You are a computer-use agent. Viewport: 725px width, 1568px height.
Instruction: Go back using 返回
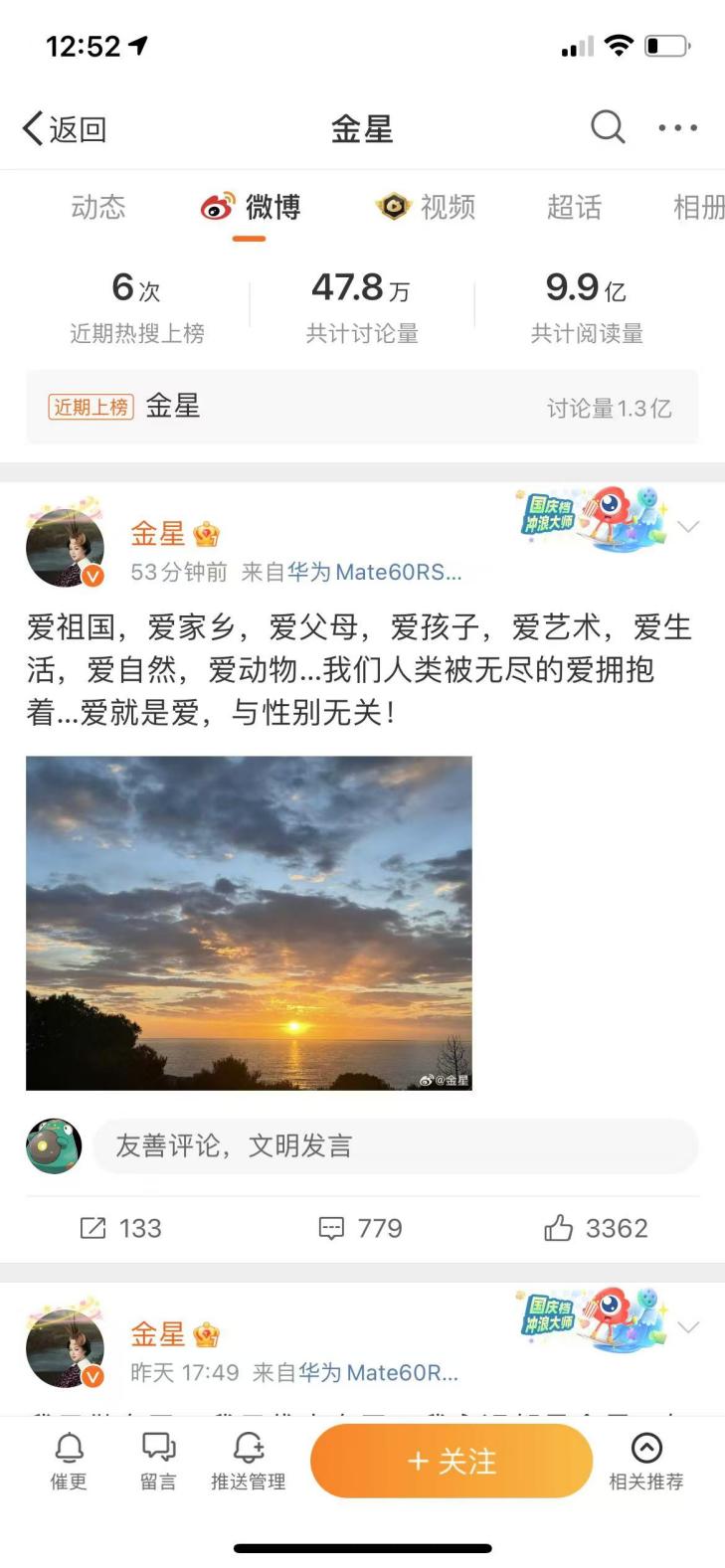coord(65,129)
